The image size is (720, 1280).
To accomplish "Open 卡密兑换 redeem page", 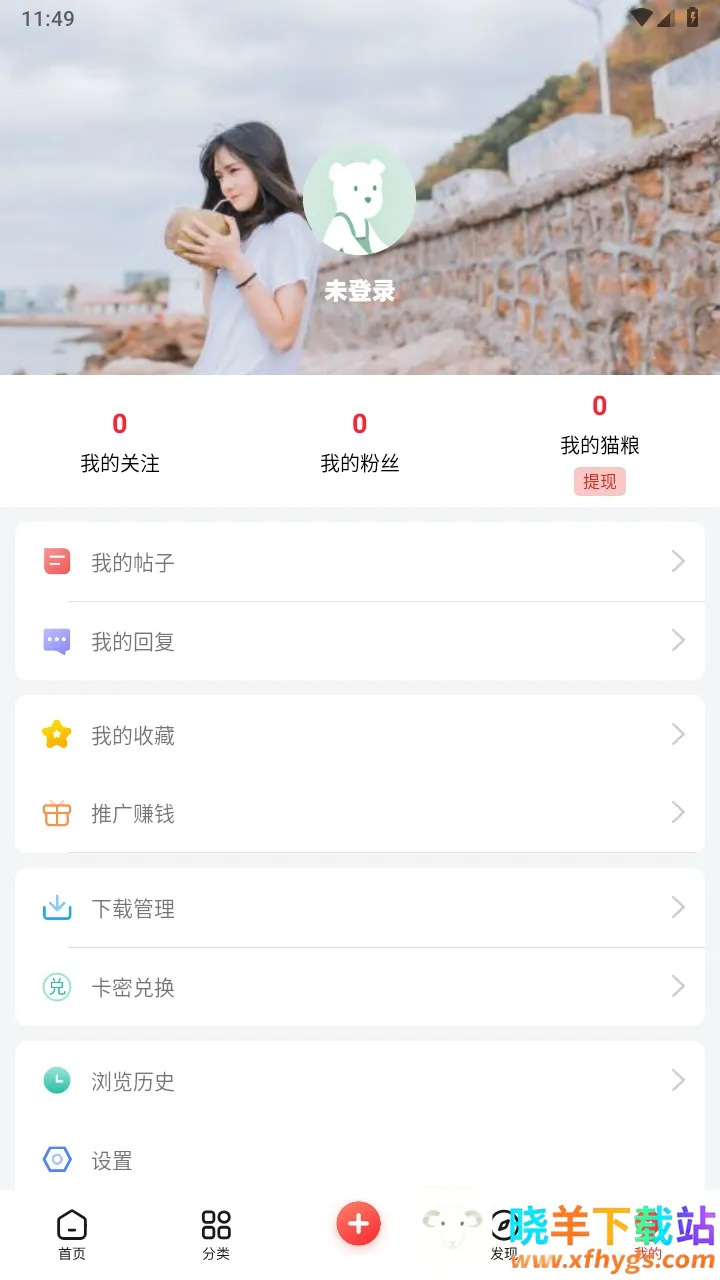I will (x=360, y=987).
